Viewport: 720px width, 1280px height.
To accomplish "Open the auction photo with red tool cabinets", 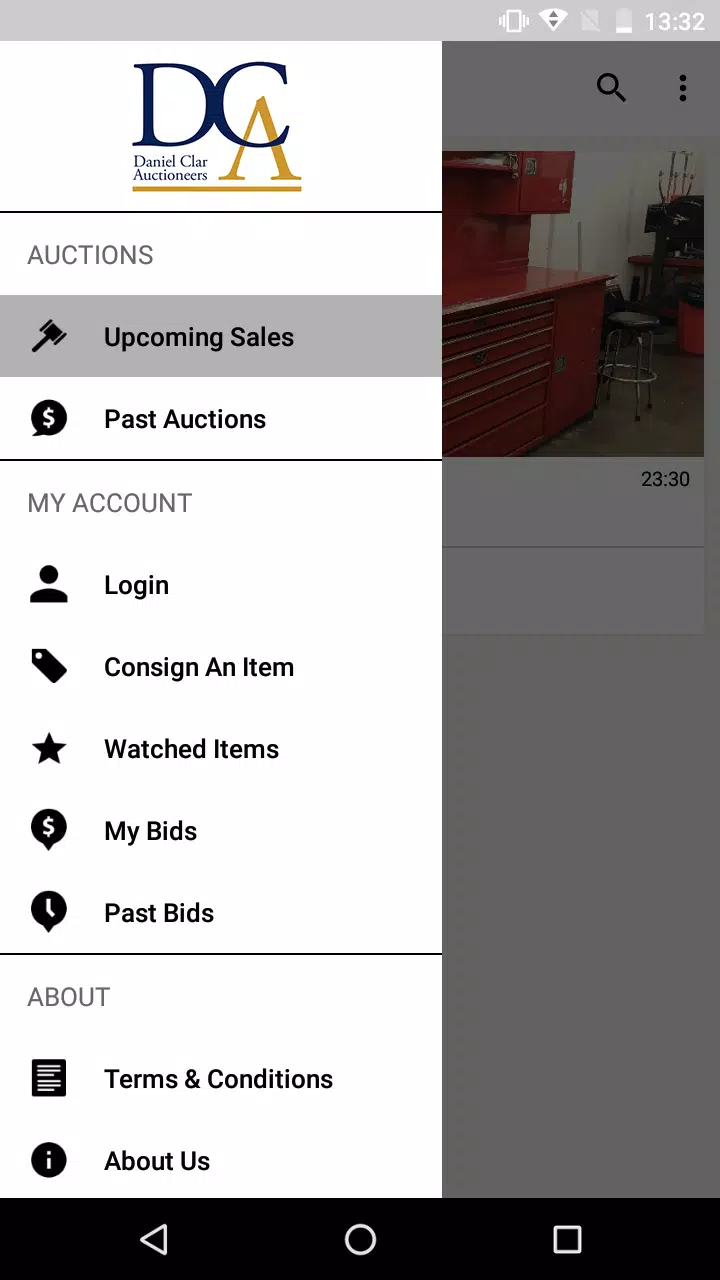I will [573, 303].
